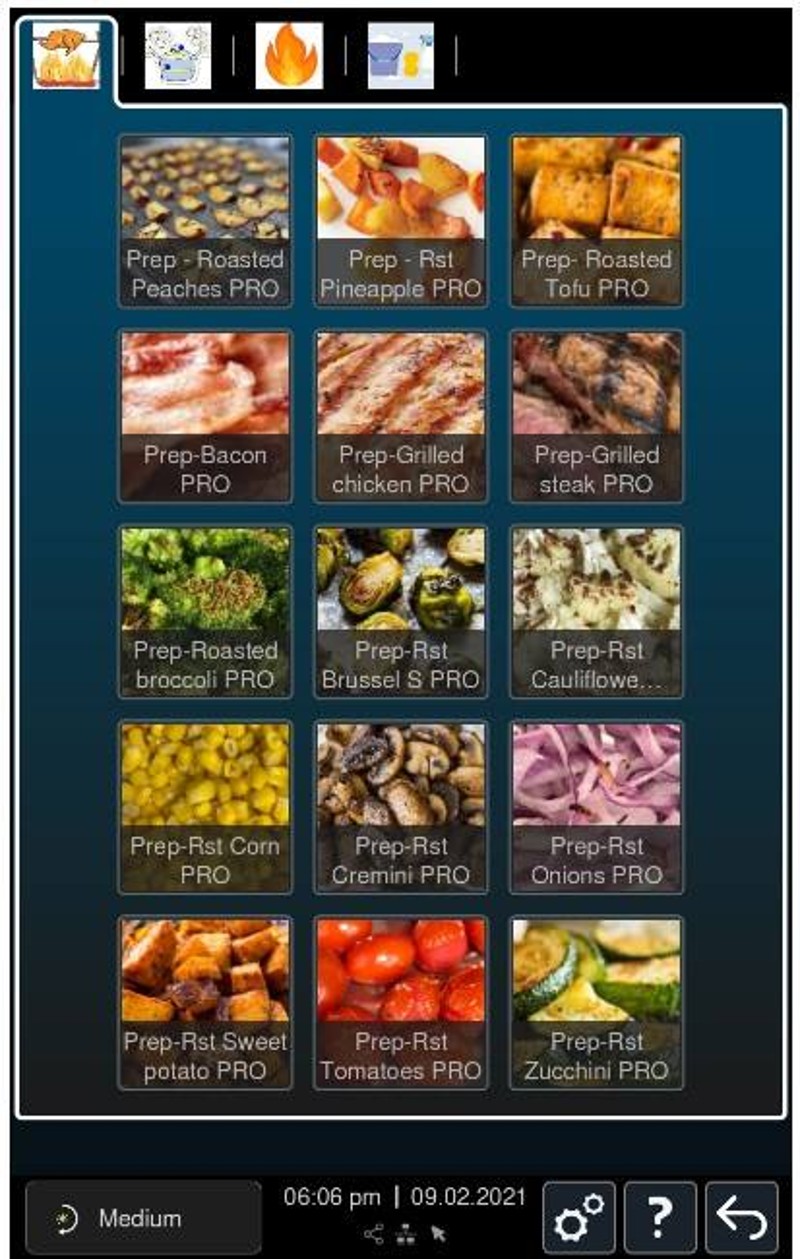Image resolution: width=800 pixels, height=1259 pixels.
Task: Select the Prep-Bacon PRO recipe
Action: (203, 413)
